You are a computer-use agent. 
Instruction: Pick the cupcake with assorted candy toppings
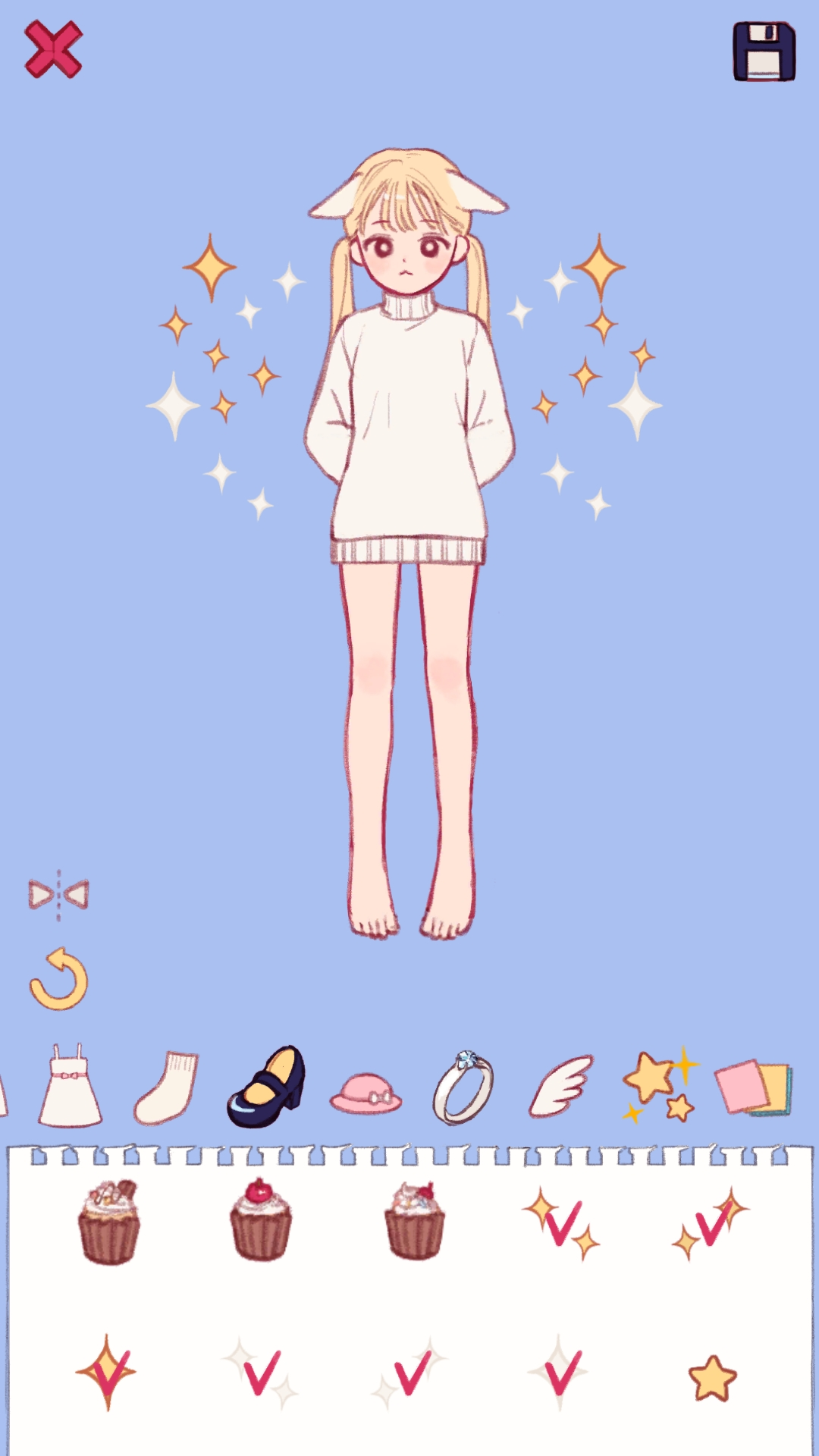pos(414,1220)
